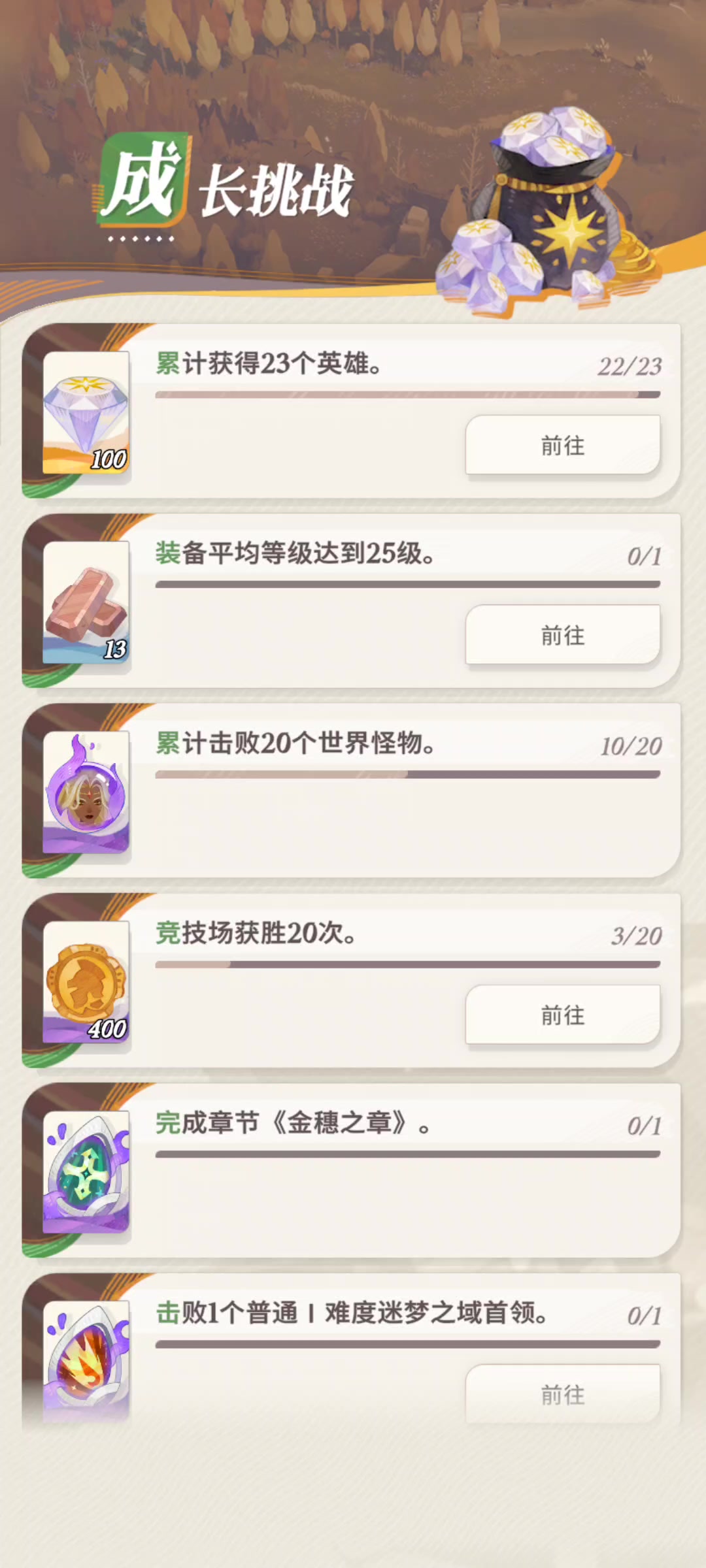View the hero avatar reward for 世界怪物 challenge
The width and height of the screenshot is (706, 1568).
86,792
